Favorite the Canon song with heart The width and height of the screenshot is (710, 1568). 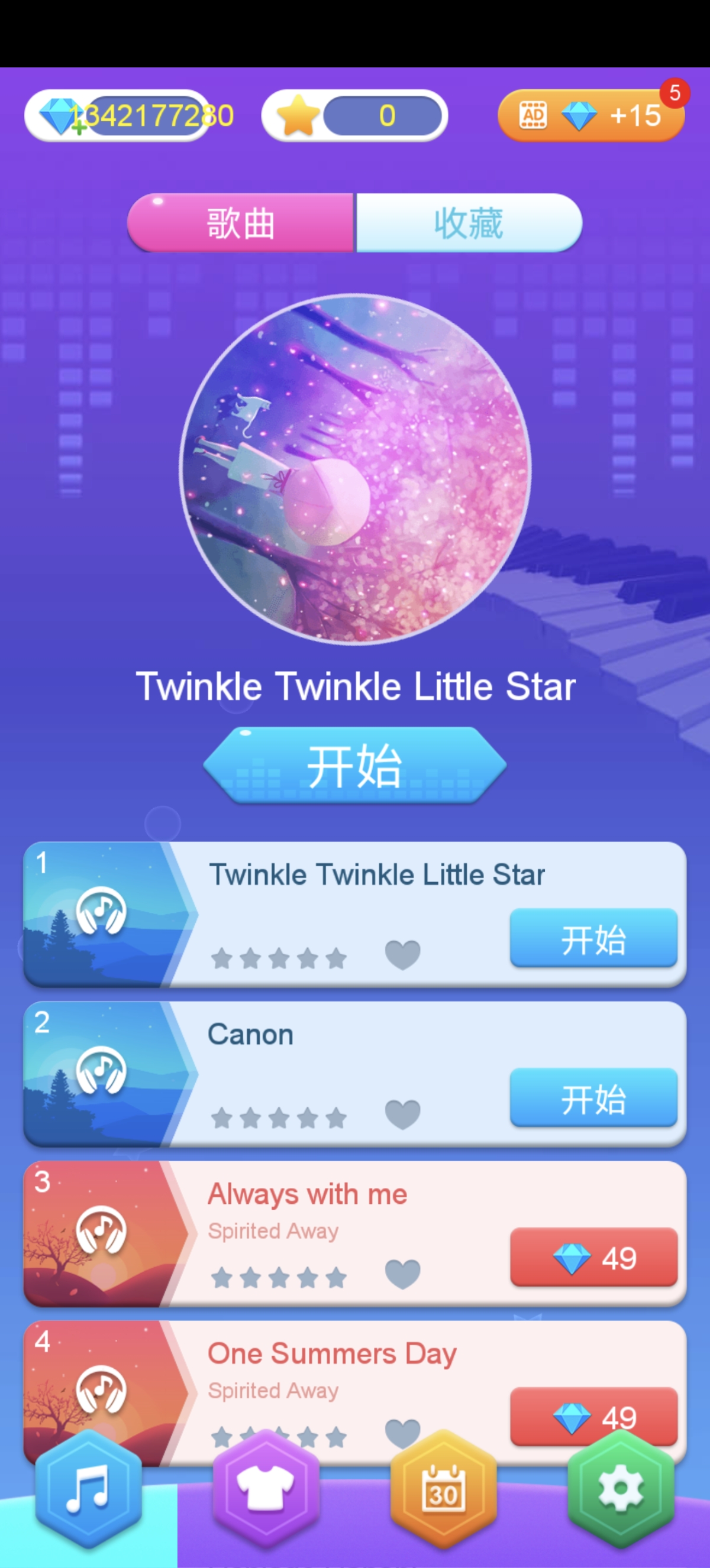[402, 1114]
